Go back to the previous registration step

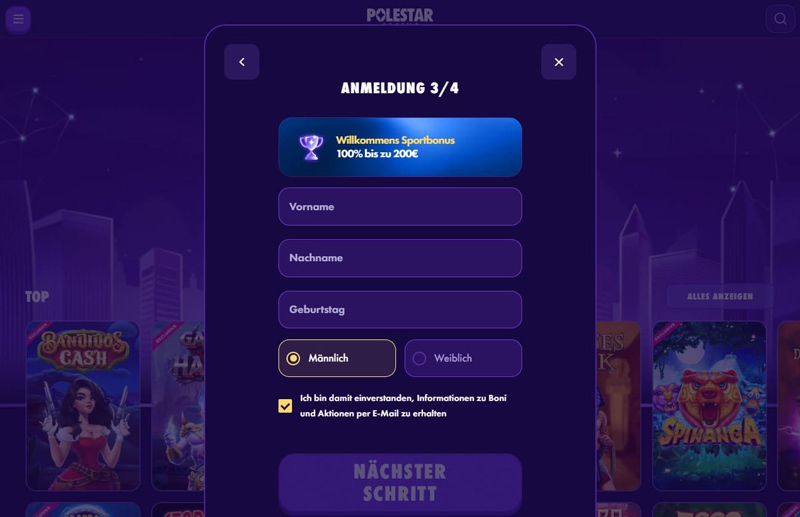[242, 62]
